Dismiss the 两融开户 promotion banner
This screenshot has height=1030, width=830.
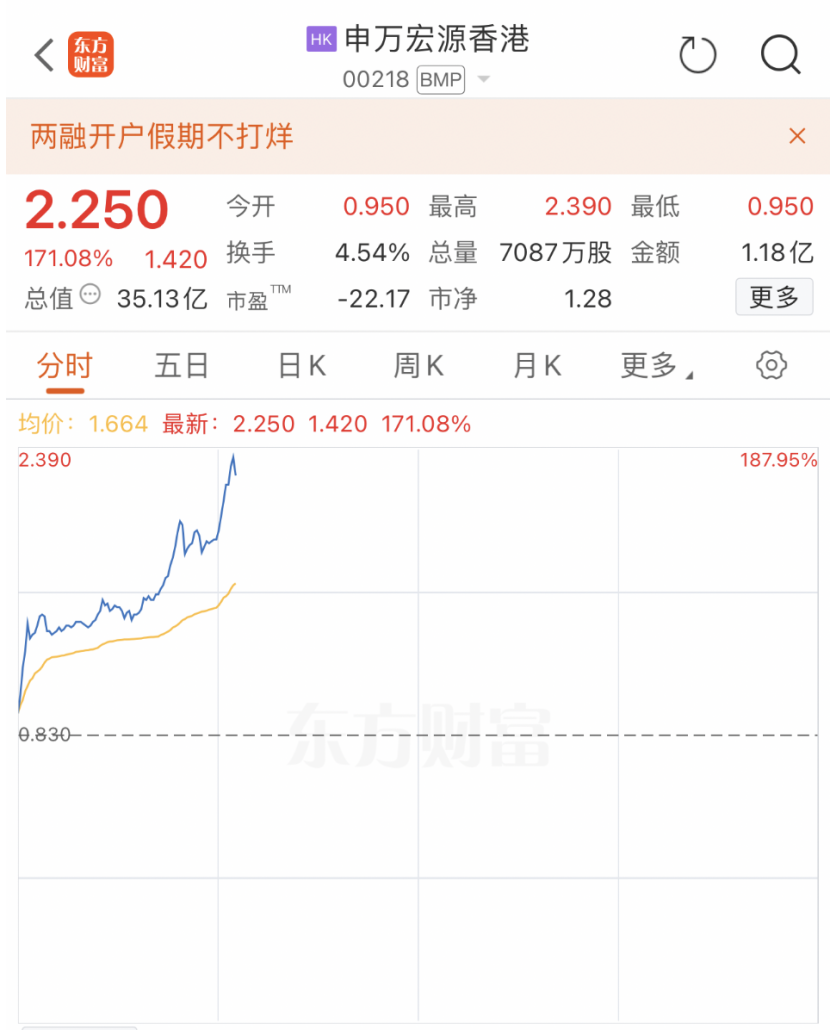point(797,137)
